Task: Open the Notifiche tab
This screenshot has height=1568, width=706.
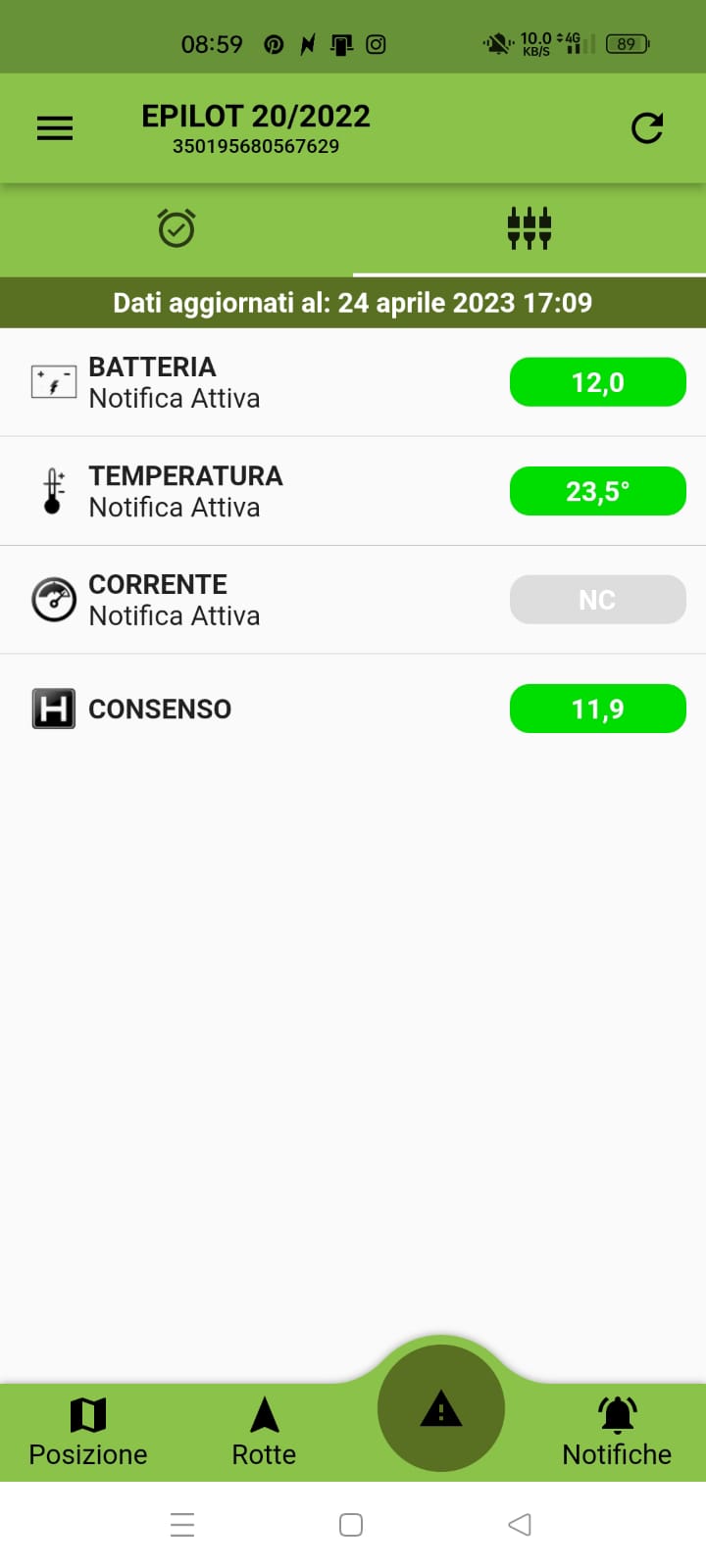Action: (617, 1433)
